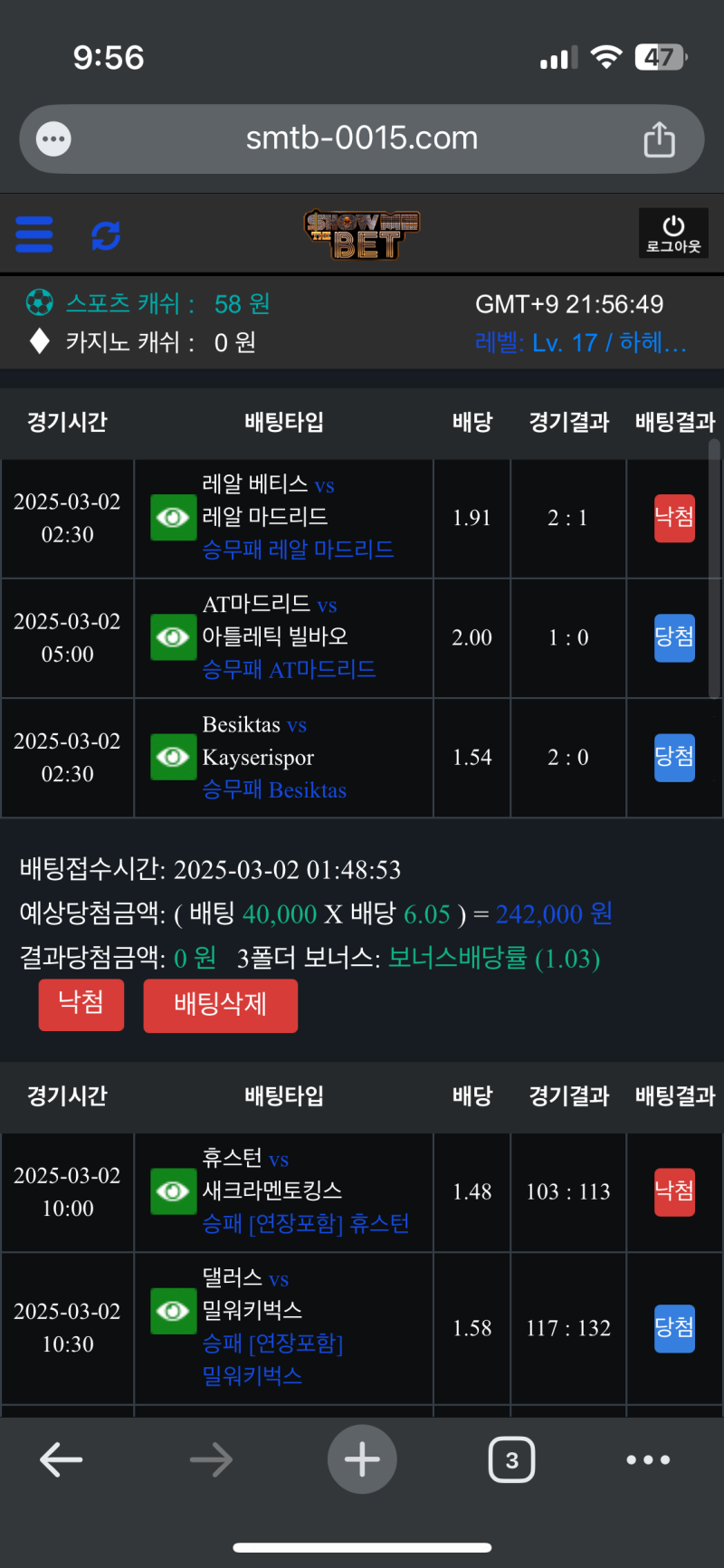Tap the eye icon for 레알 베티스 match
This screenshot has height=1568, width=724.
173,518
